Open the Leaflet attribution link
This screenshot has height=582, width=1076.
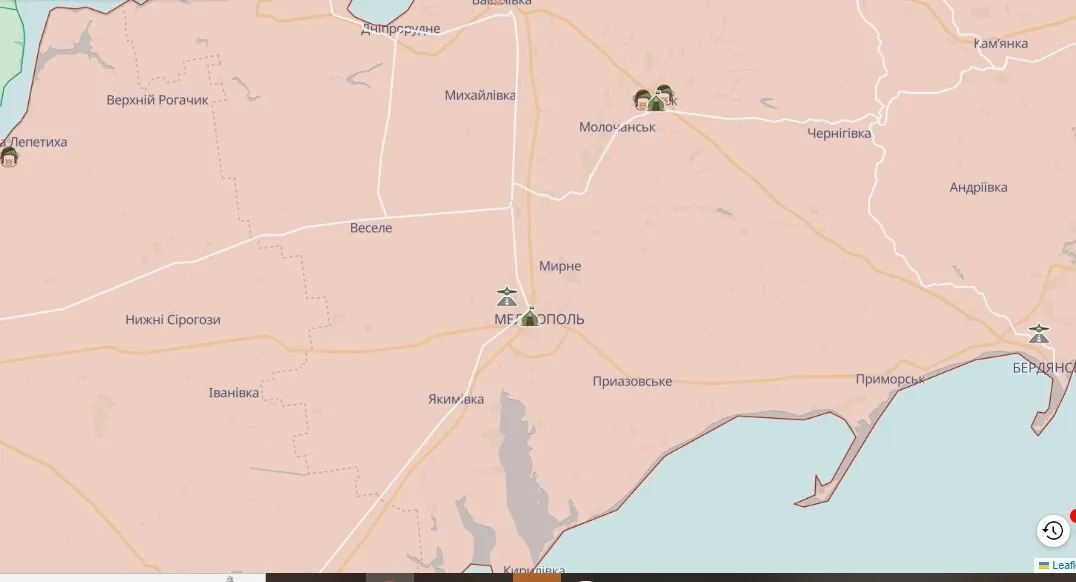pyautogui.click(x=1060, y=565)
